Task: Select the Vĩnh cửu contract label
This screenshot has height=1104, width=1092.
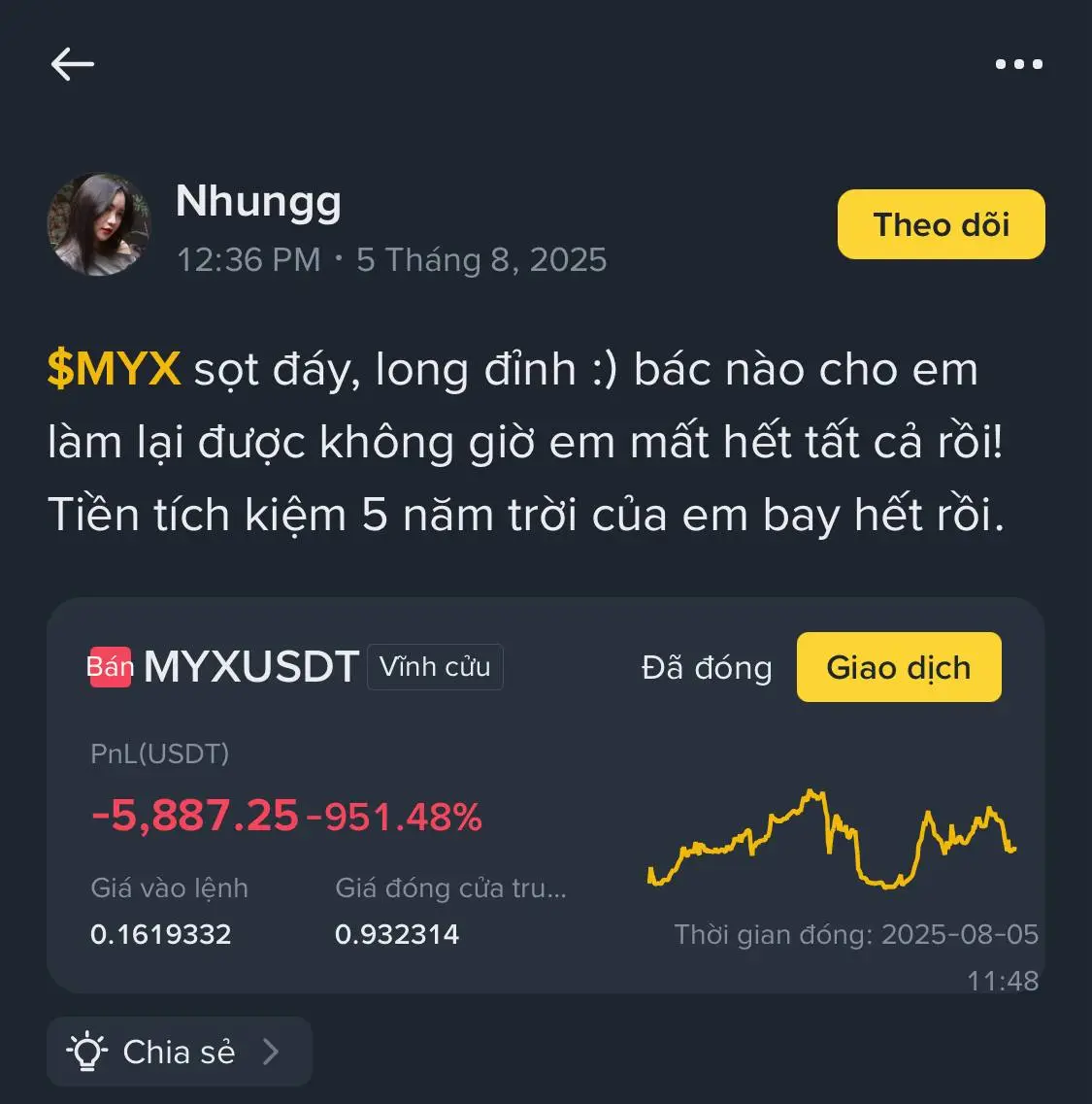Action: point(435,667)
